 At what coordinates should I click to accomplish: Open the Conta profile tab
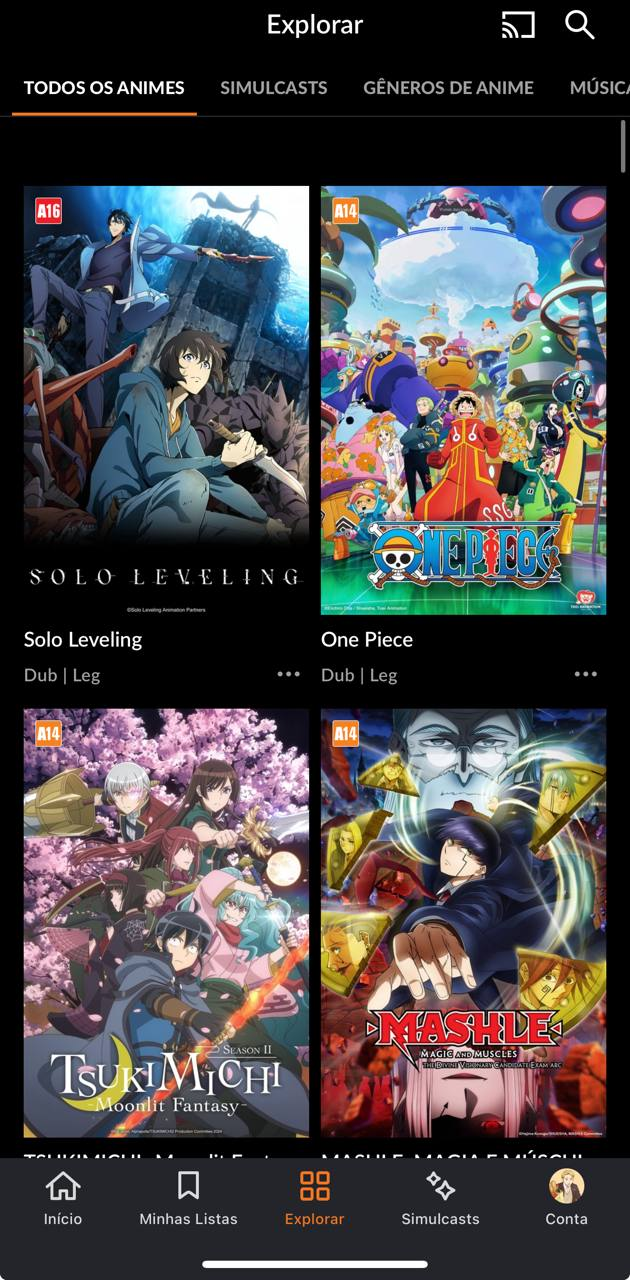(566, 1198)
